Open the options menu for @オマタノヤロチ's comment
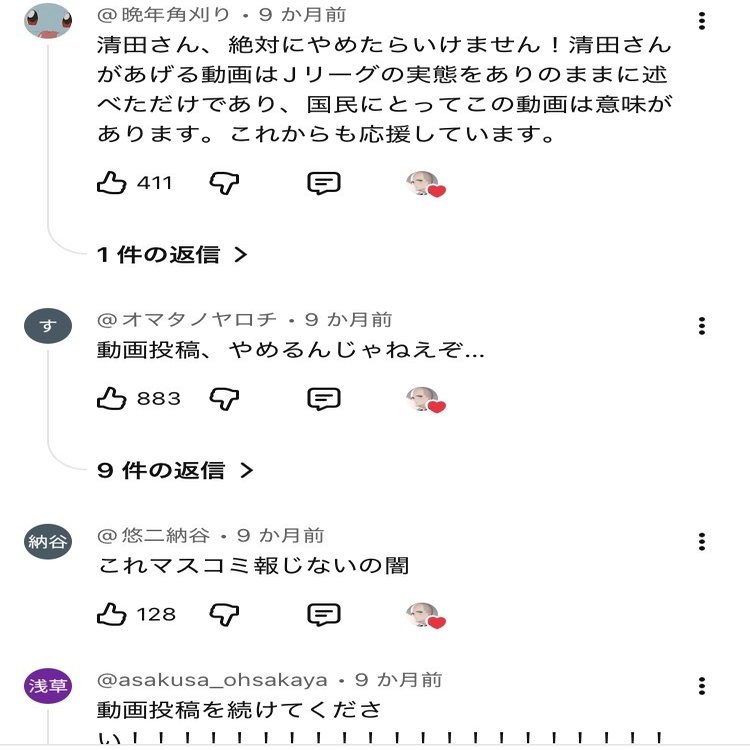The width and height of the screenshot is (750, 750). coord(702,326)
